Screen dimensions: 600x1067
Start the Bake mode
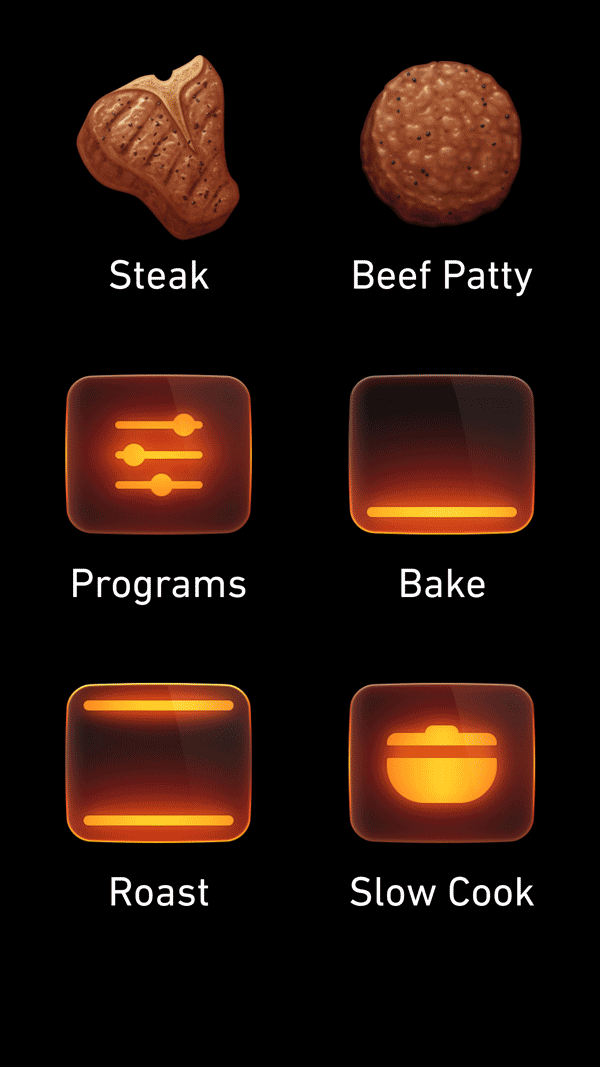pyautogui.click(x=441, y=455)
